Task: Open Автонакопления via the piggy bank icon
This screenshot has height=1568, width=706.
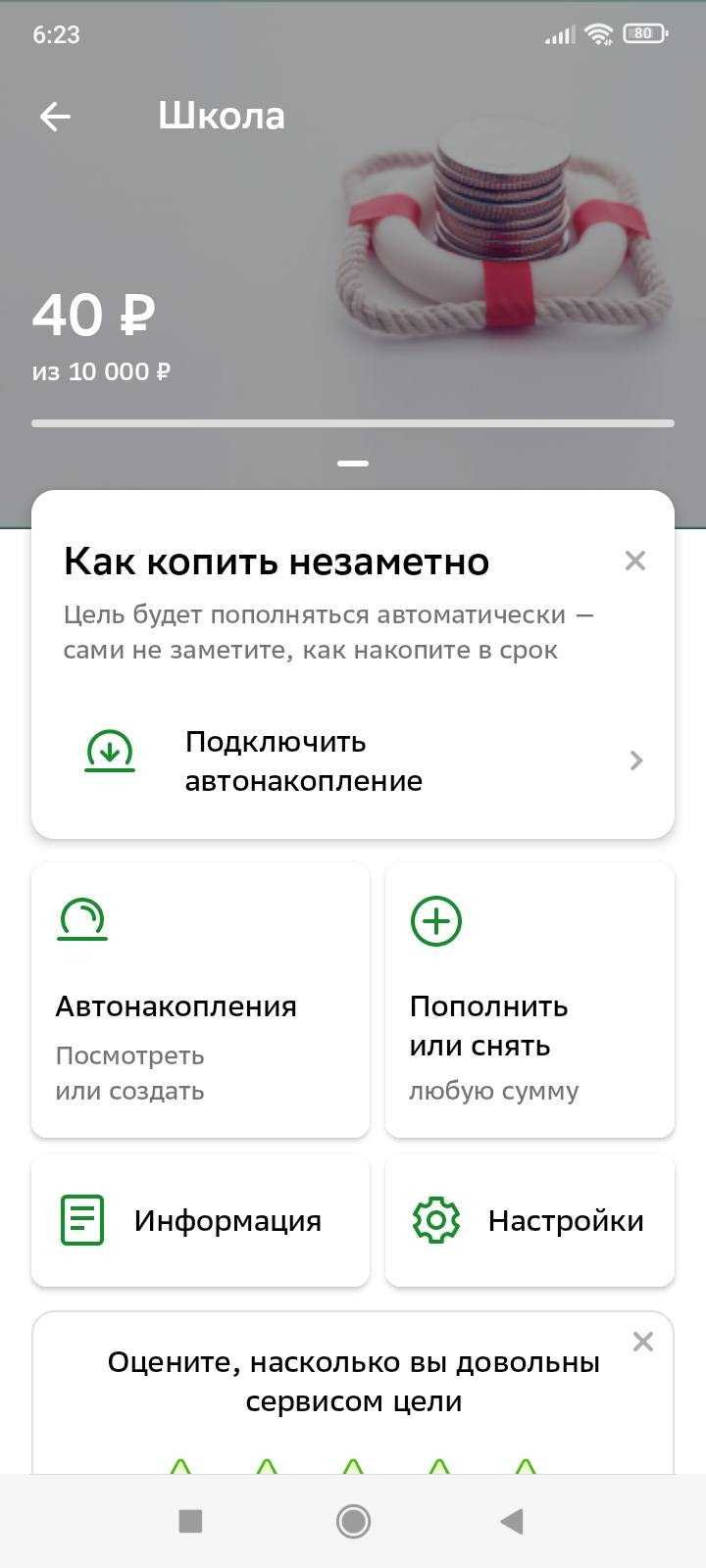Action: pyautogui.click(x=83, y=919)
